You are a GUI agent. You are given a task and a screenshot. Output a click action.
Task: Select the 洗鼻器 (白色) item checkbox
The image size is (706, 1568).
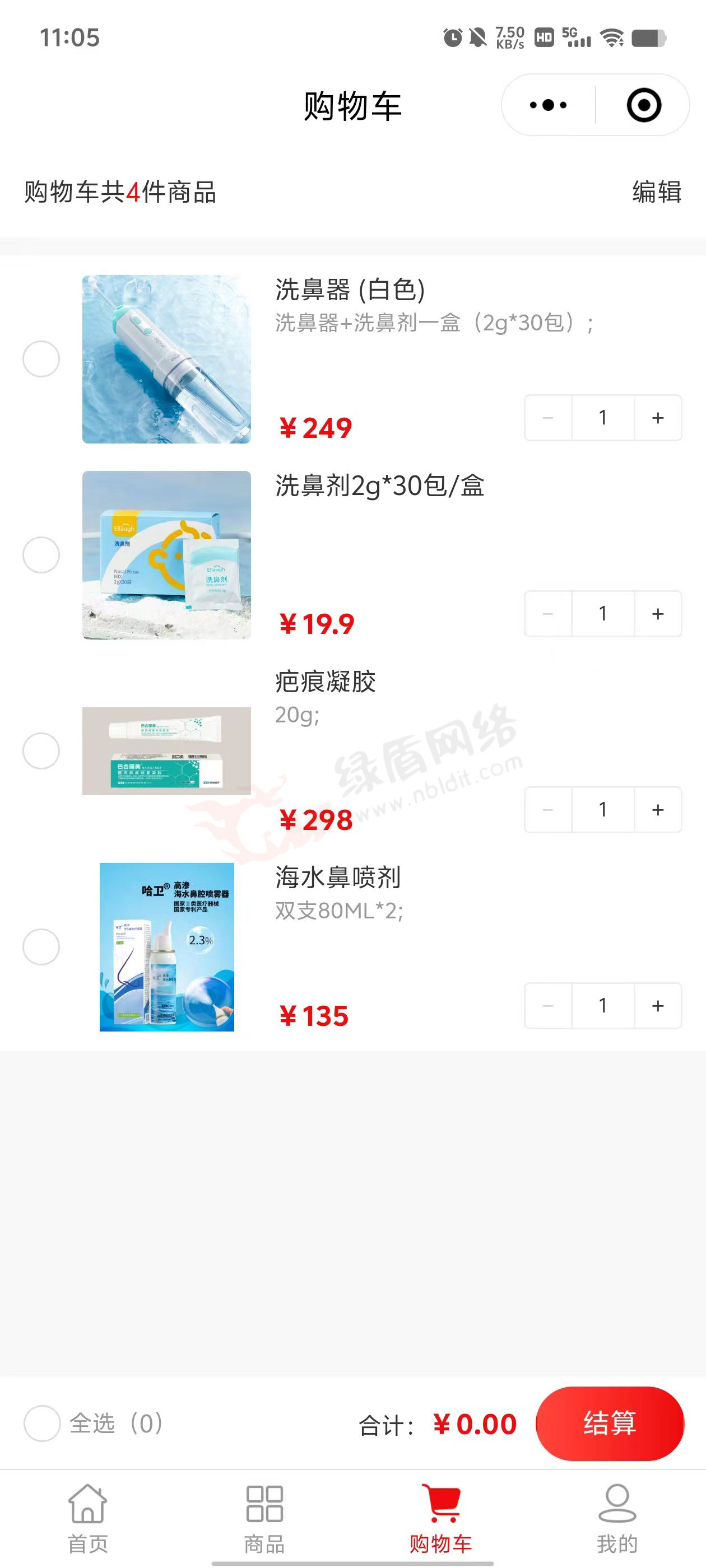click(x=41, y=359)
